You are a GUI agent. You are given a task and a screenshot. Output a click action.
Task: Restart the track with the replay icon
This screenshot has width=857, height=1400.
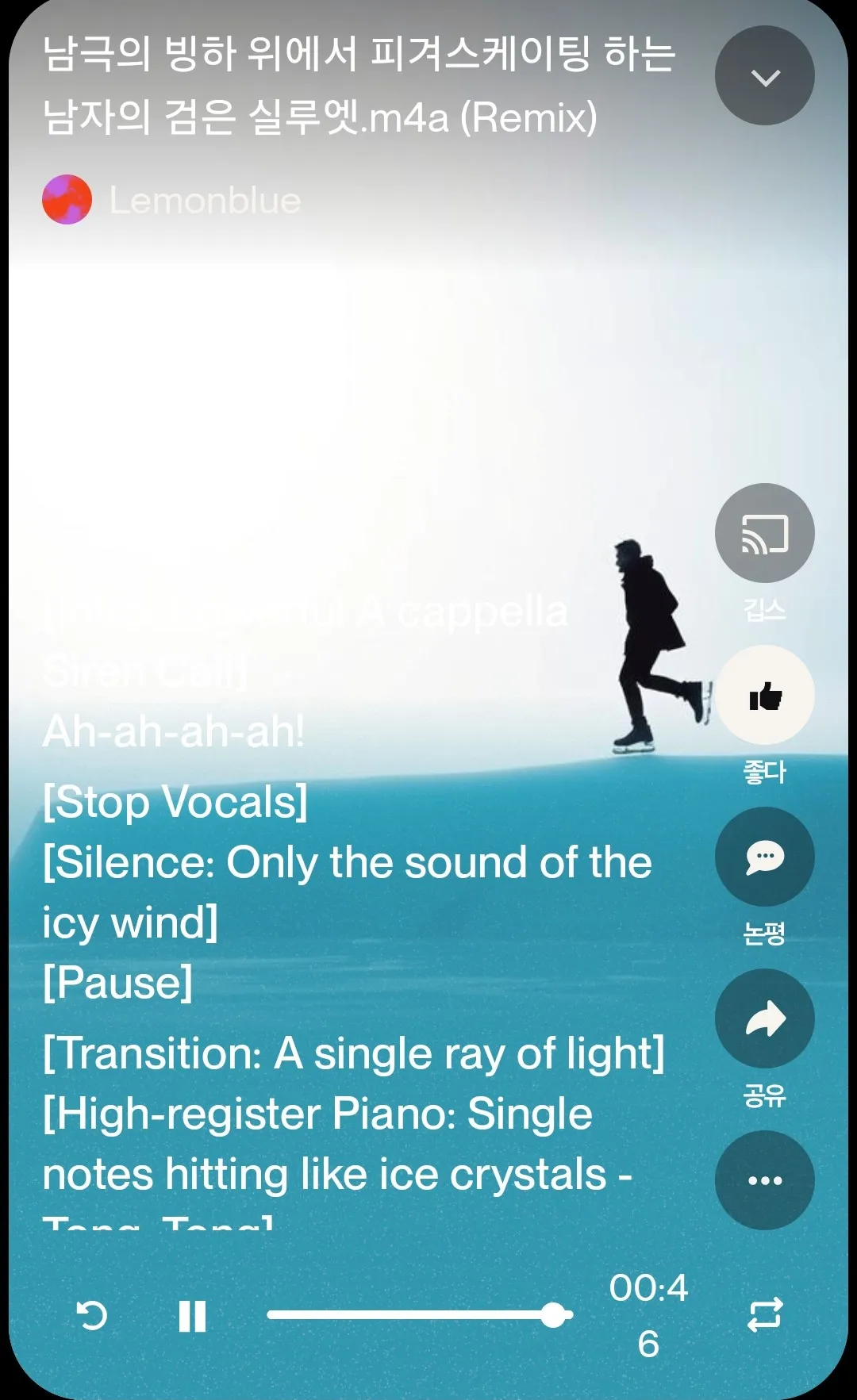pyautogui.click(x=92, y=1315)
